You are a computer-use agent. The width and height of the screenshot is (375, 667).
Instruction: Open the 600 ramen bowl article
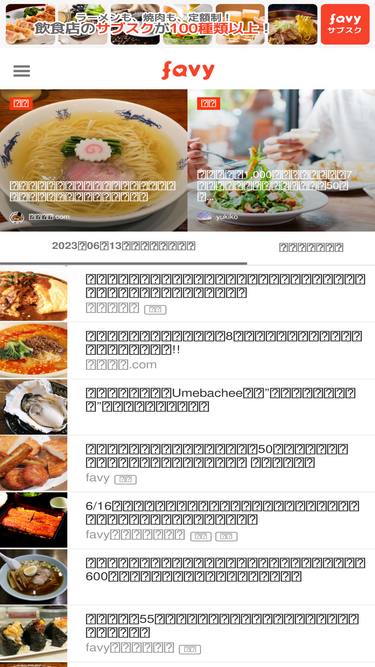click(x=188, y=577)
